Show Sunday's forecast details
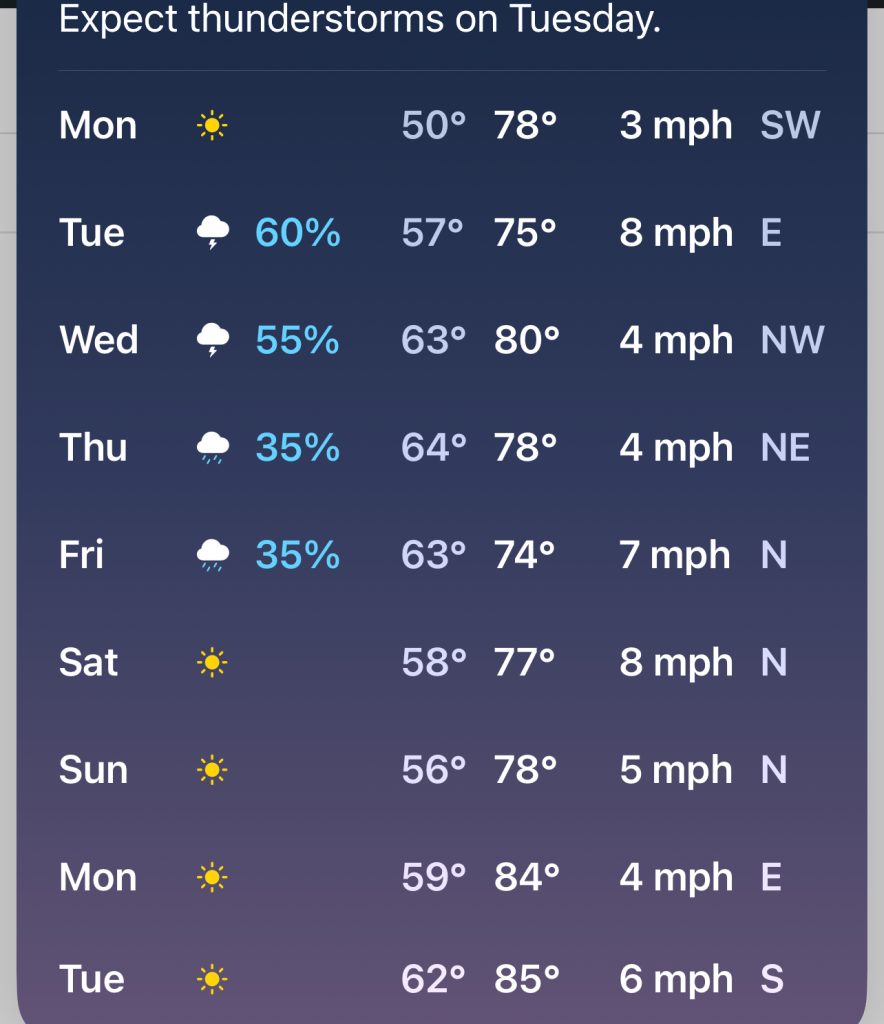The image size is (884, 1024). (440, 769)
